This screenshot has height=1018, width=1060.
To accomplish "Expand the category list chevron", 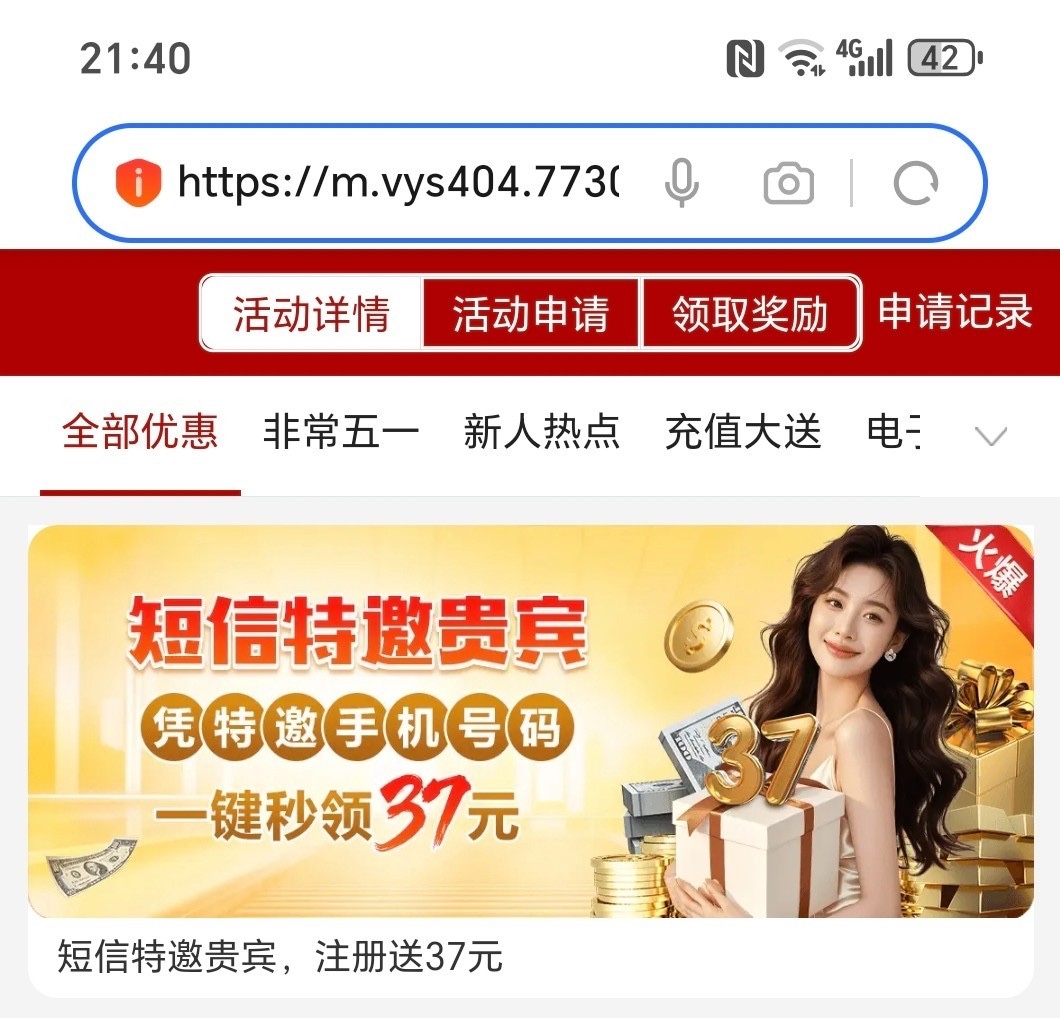I will tap(990, 436).
